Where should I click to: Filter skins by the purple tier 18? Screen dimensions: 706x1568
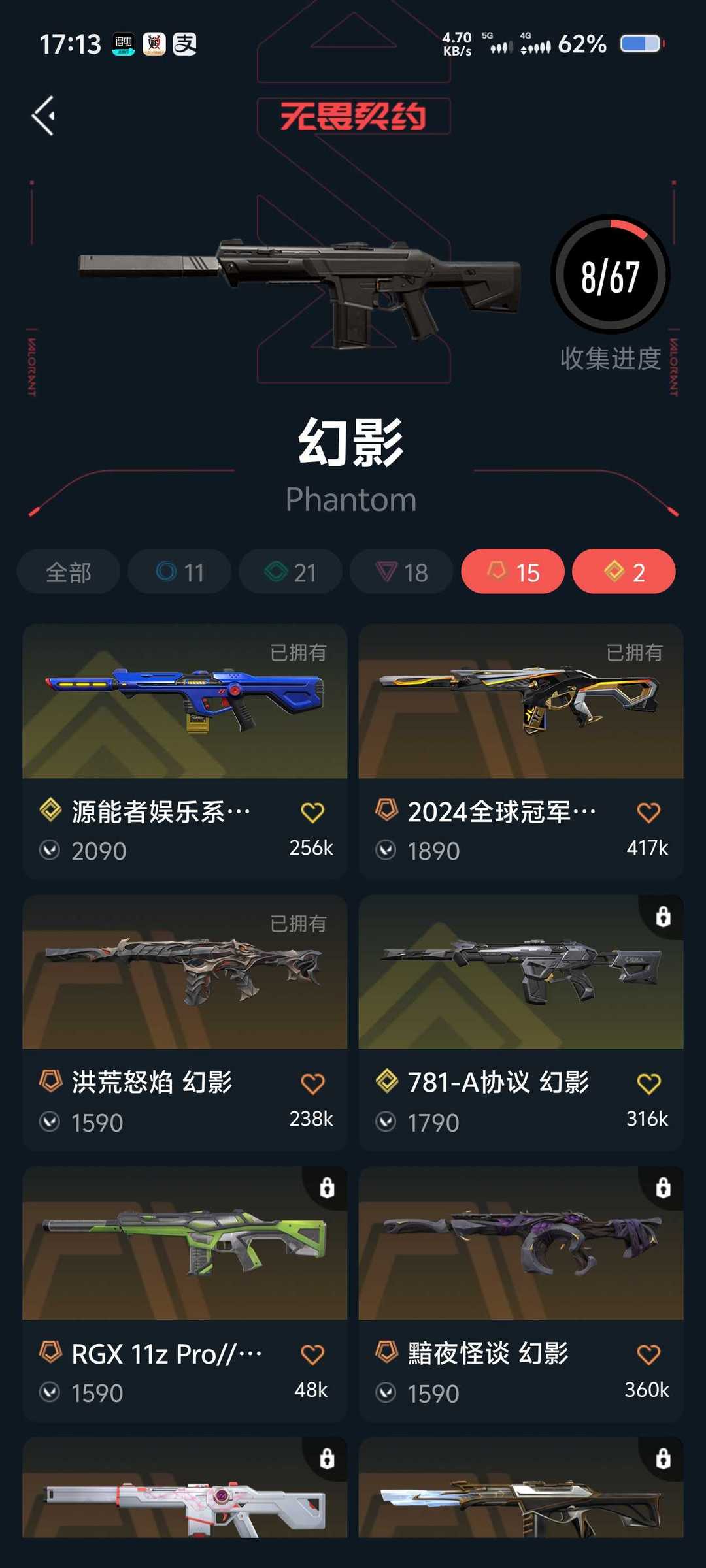(x=401, y=572)
